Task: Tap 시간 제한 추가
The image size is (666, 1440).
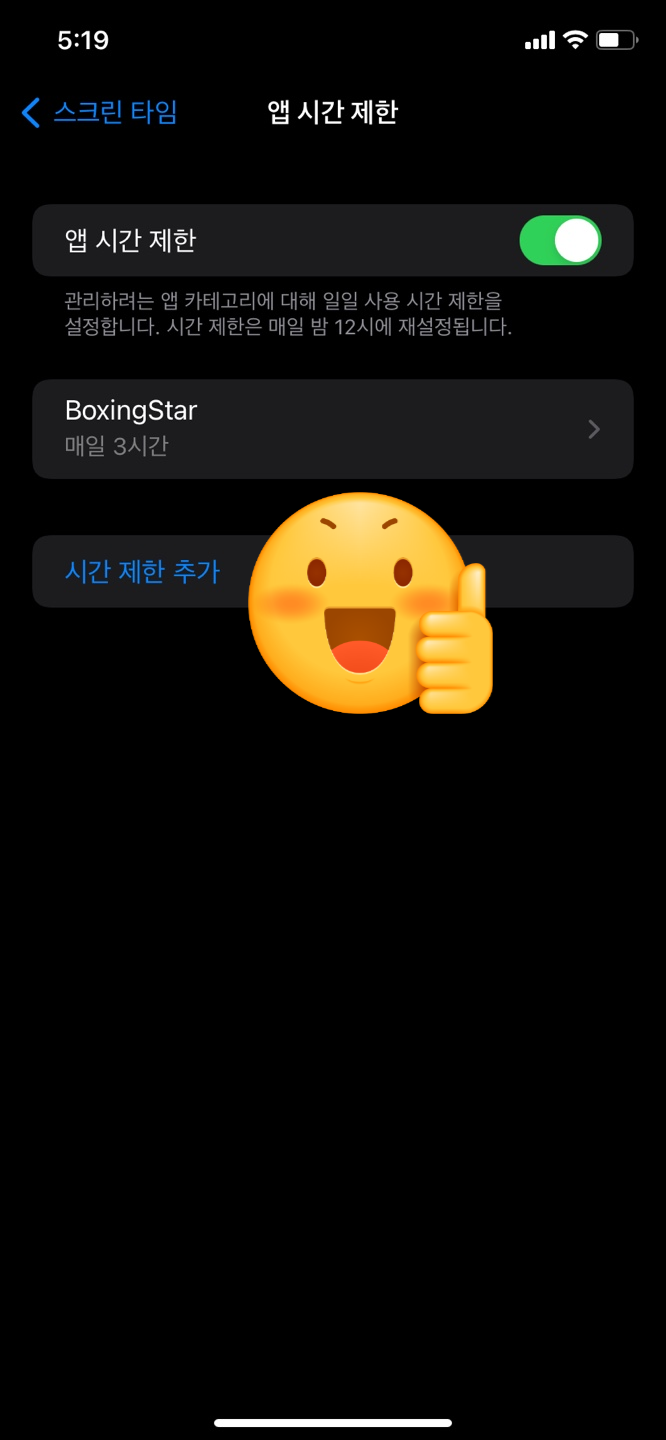Action: 143,572
